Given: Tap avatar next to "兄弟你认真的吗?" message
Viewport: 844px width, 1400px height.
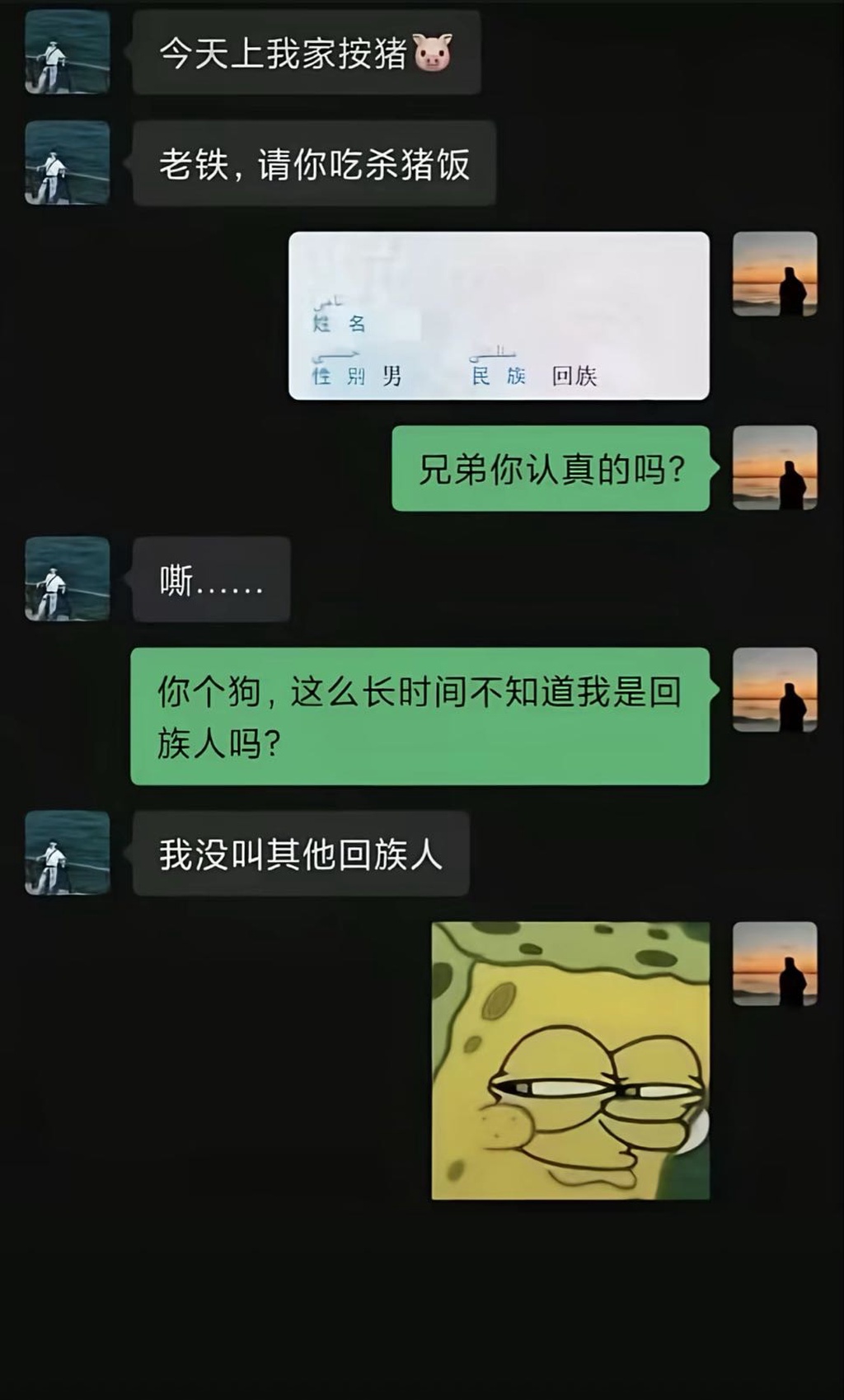Looking at the screenshot, I should 775,468.
